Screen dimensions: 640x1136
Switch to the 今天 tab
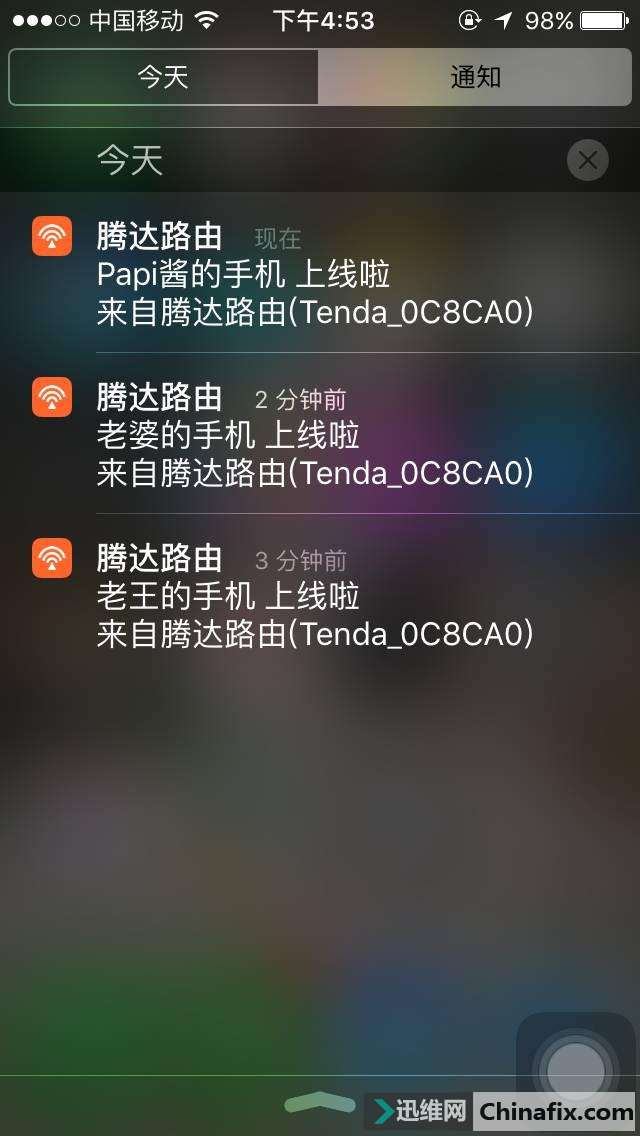[163, 77]
